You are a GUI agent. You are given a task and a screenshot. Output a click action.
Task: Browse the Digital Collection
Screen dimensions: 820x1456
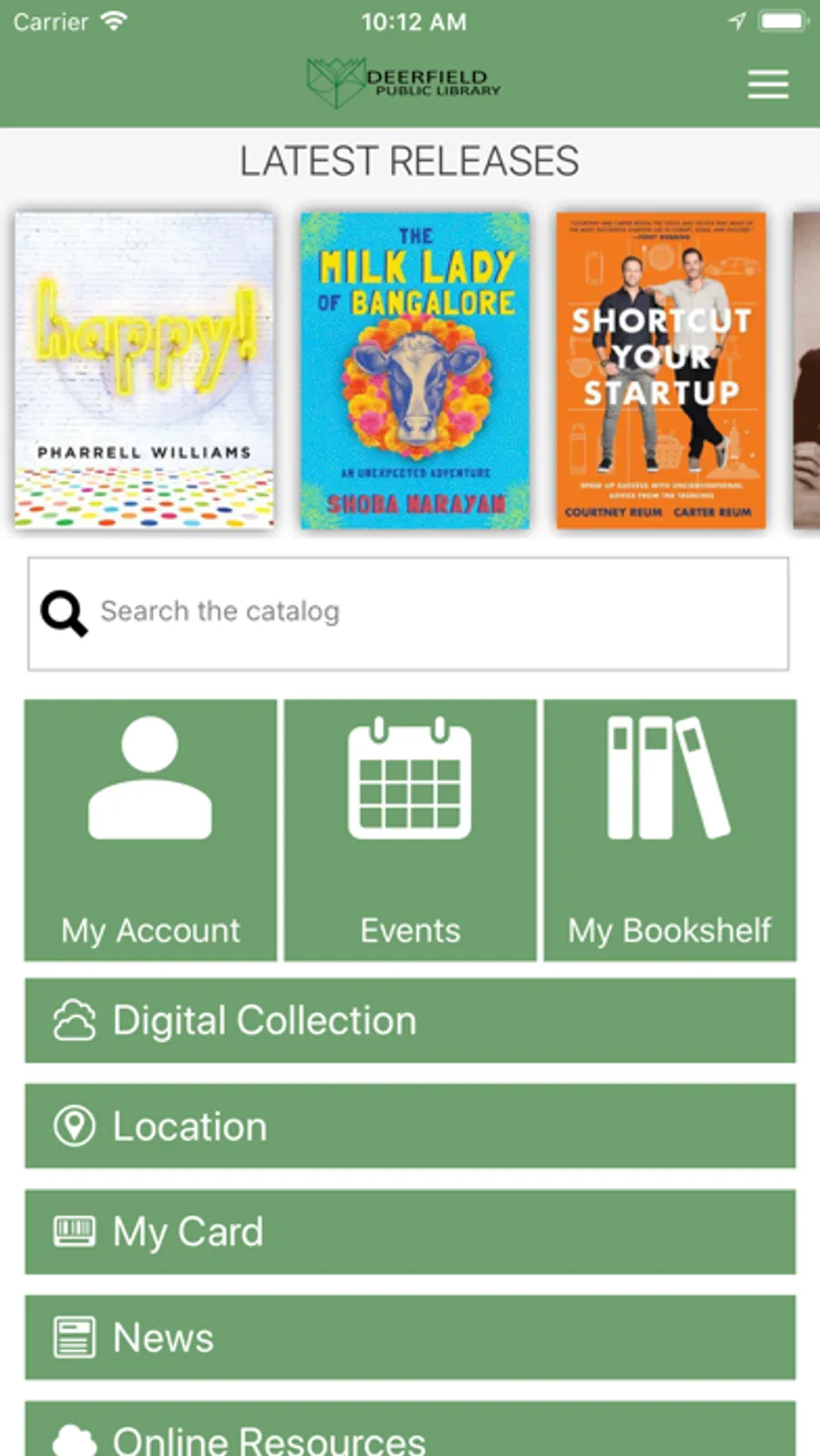(x=410, y=1020)
